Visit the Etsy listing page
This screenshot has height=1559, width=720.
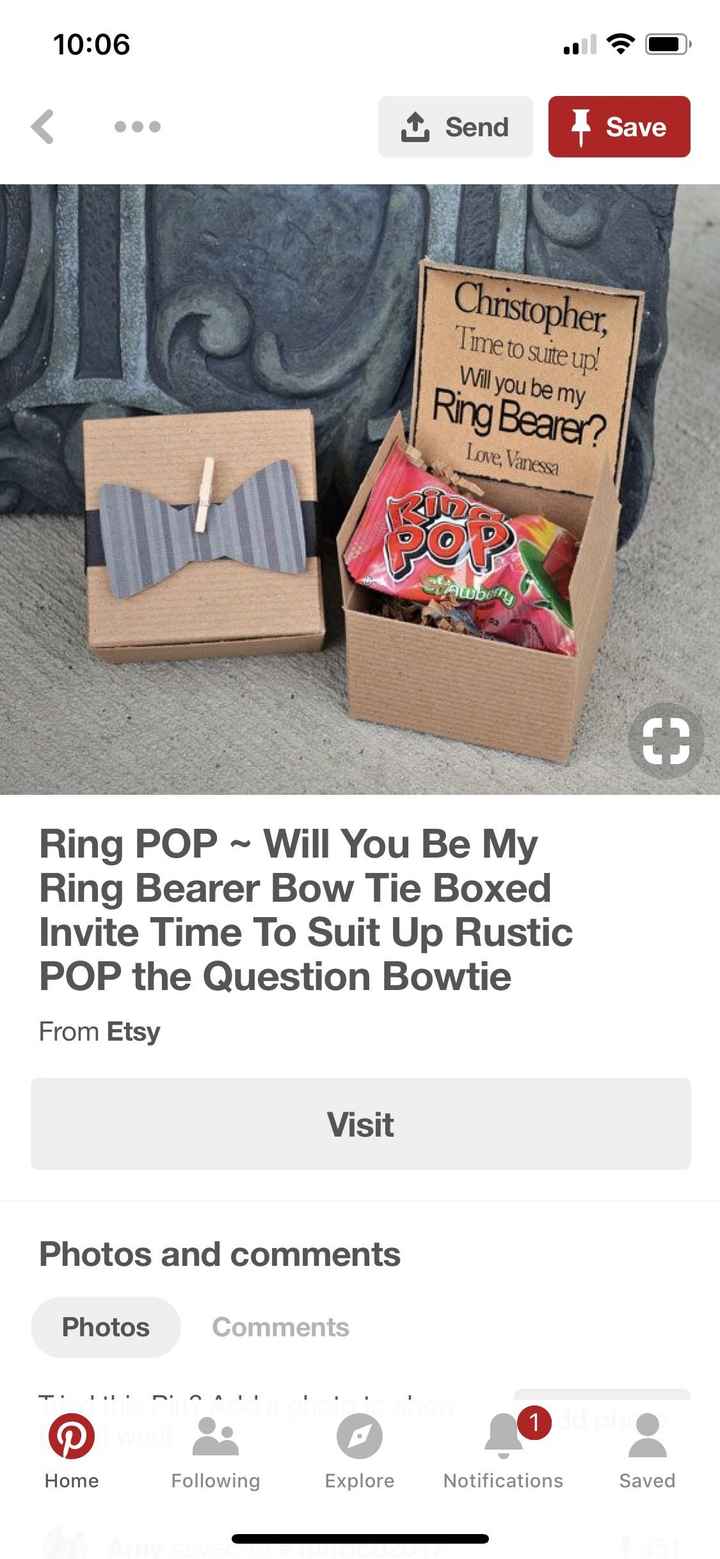(x=360, y=1124)
